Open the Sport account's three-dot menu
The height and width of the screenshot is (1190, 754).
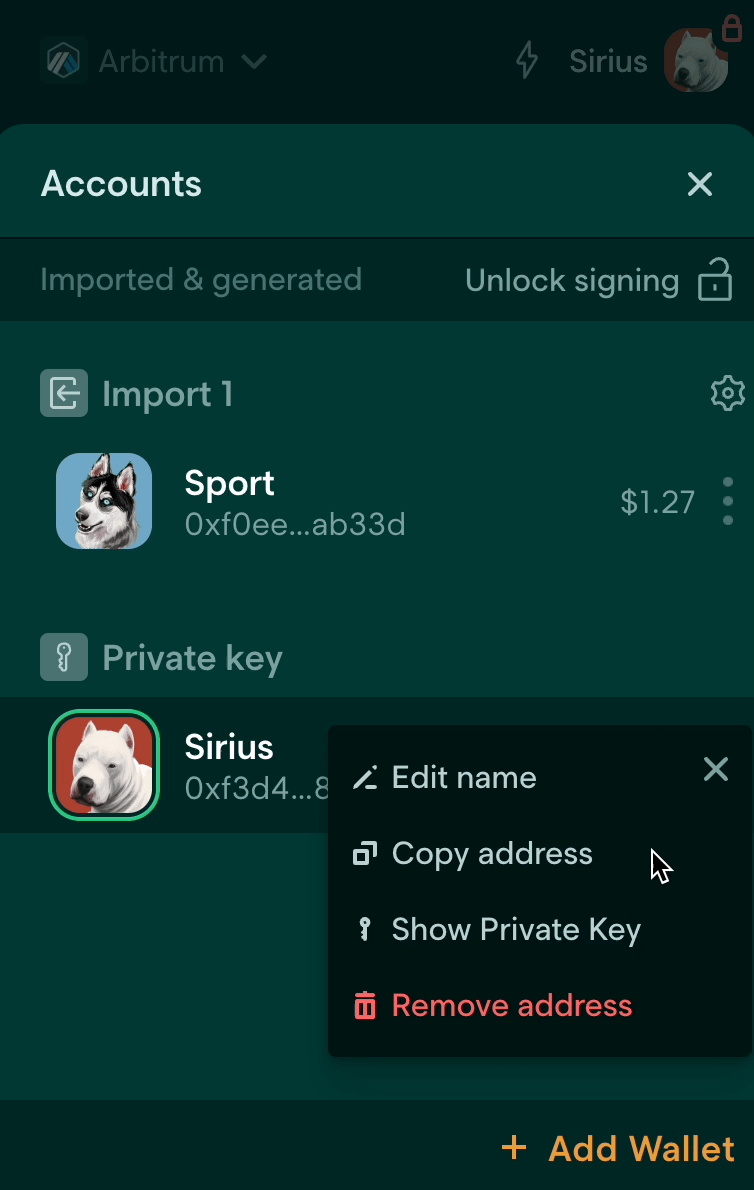click(x=727, y=502)
